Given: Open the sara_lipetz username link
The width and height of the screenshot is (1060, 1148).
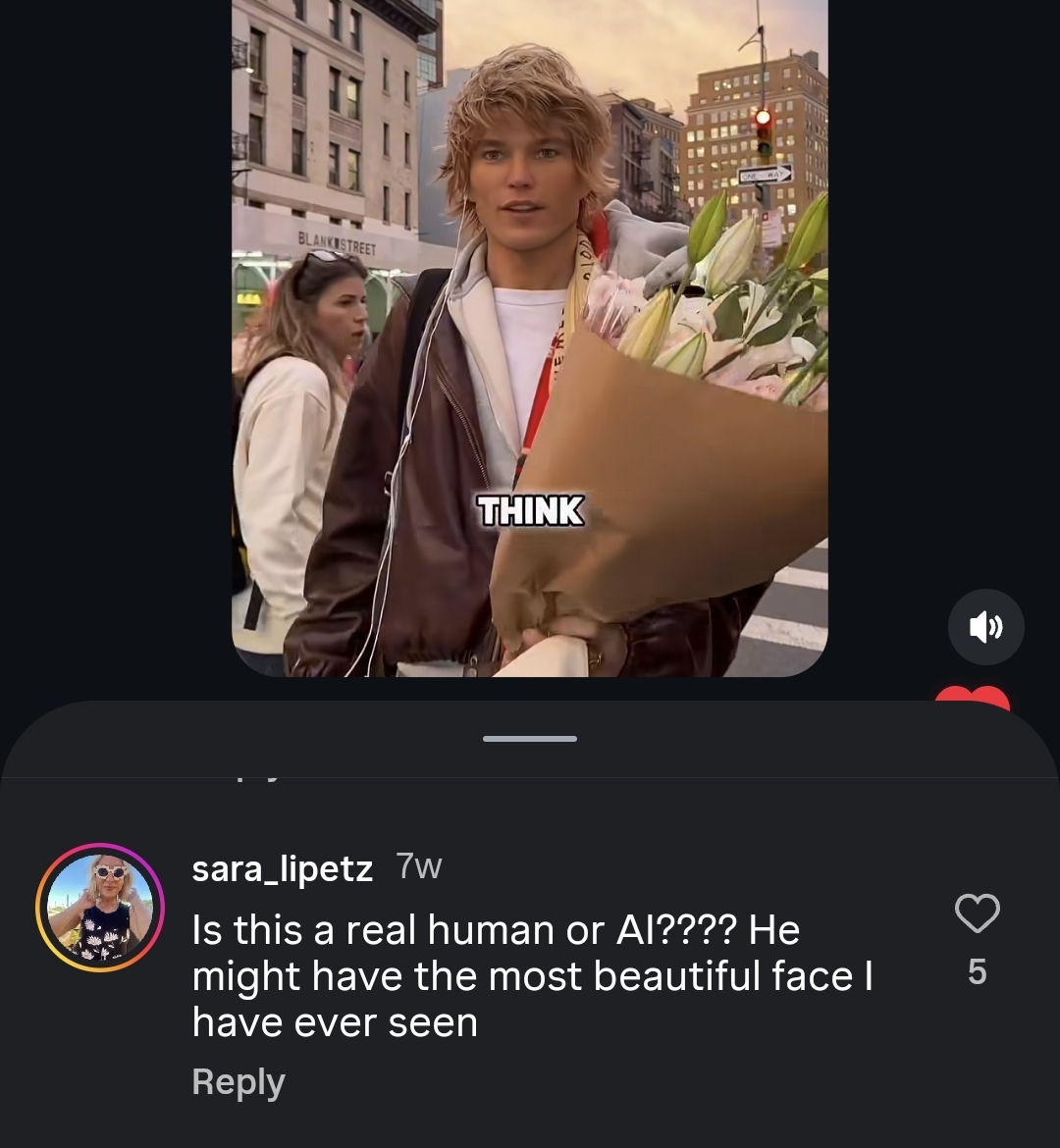Looking at the screenshot, I should [282, 868].
